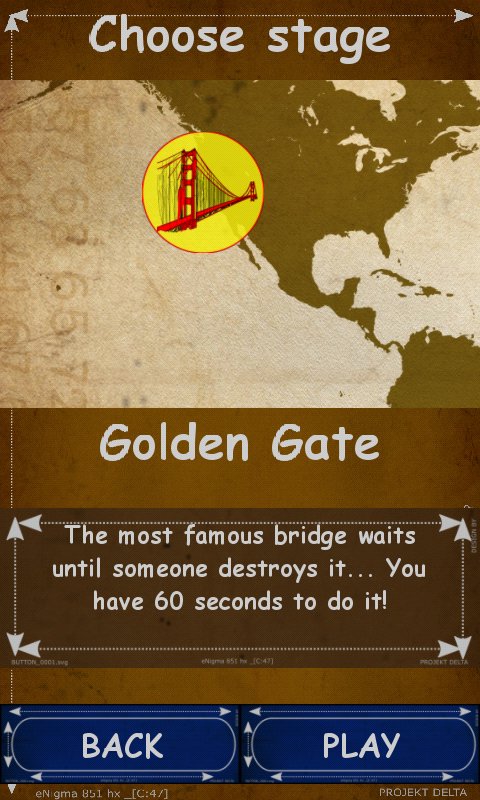Start the stage with PLAY
480x800 pixels.
[x=360, y=744]
